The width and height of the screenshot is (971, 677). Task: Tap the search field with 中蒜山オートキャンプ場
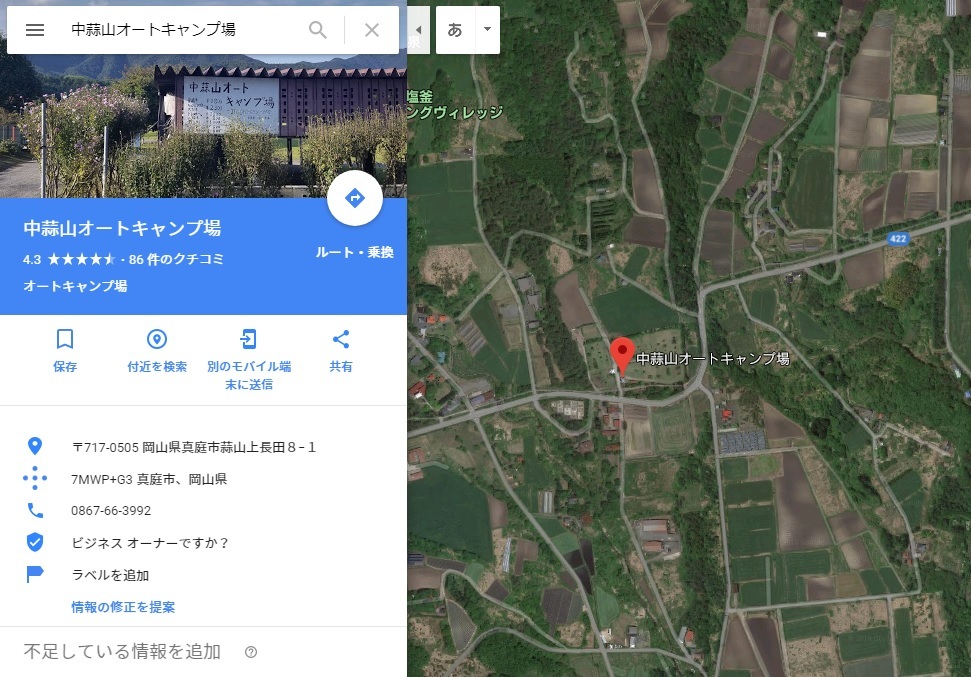[180, 30]
